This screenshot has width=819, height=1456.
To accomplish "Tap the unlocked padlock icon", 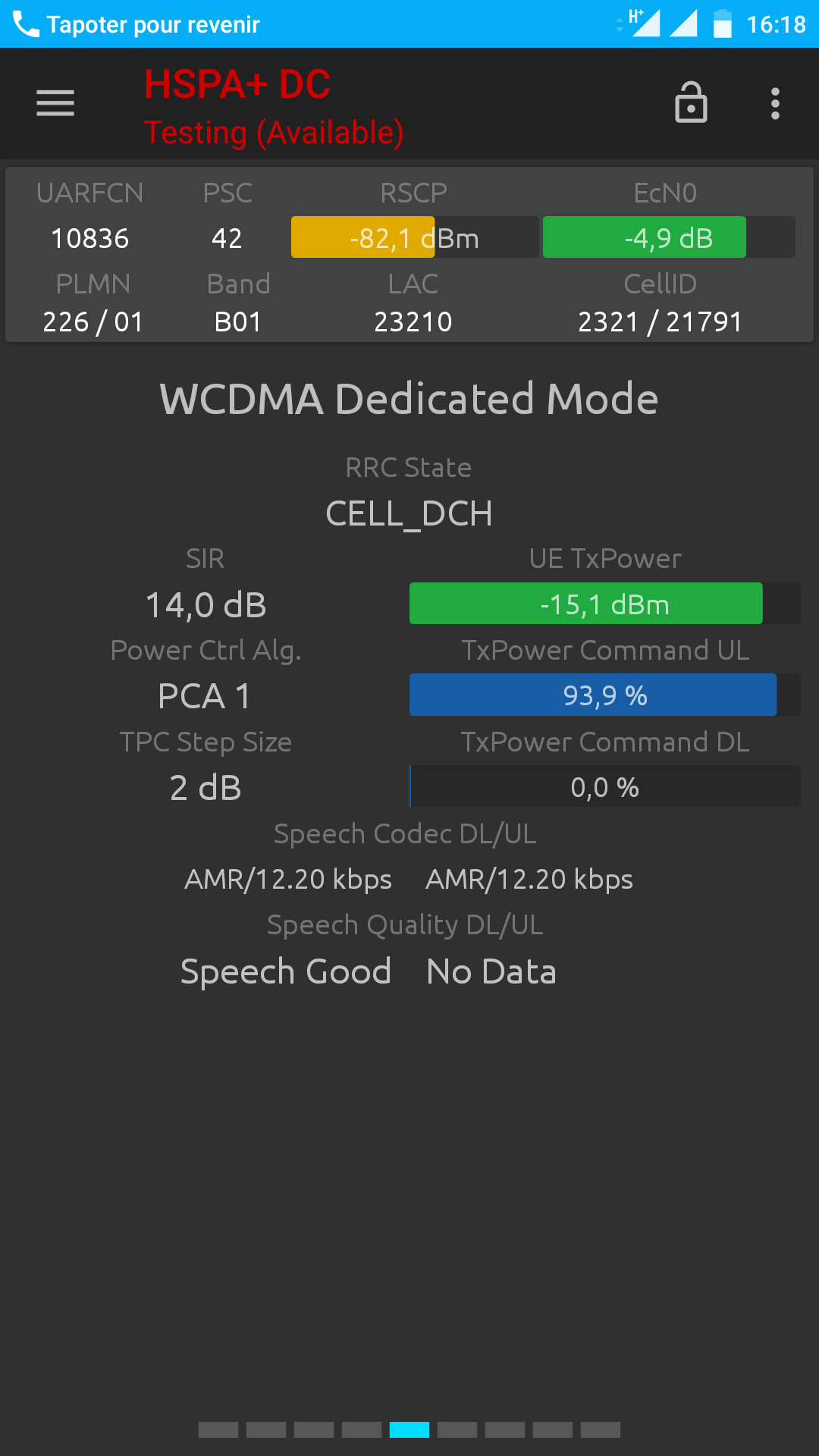I will click(x=691, y=102).
